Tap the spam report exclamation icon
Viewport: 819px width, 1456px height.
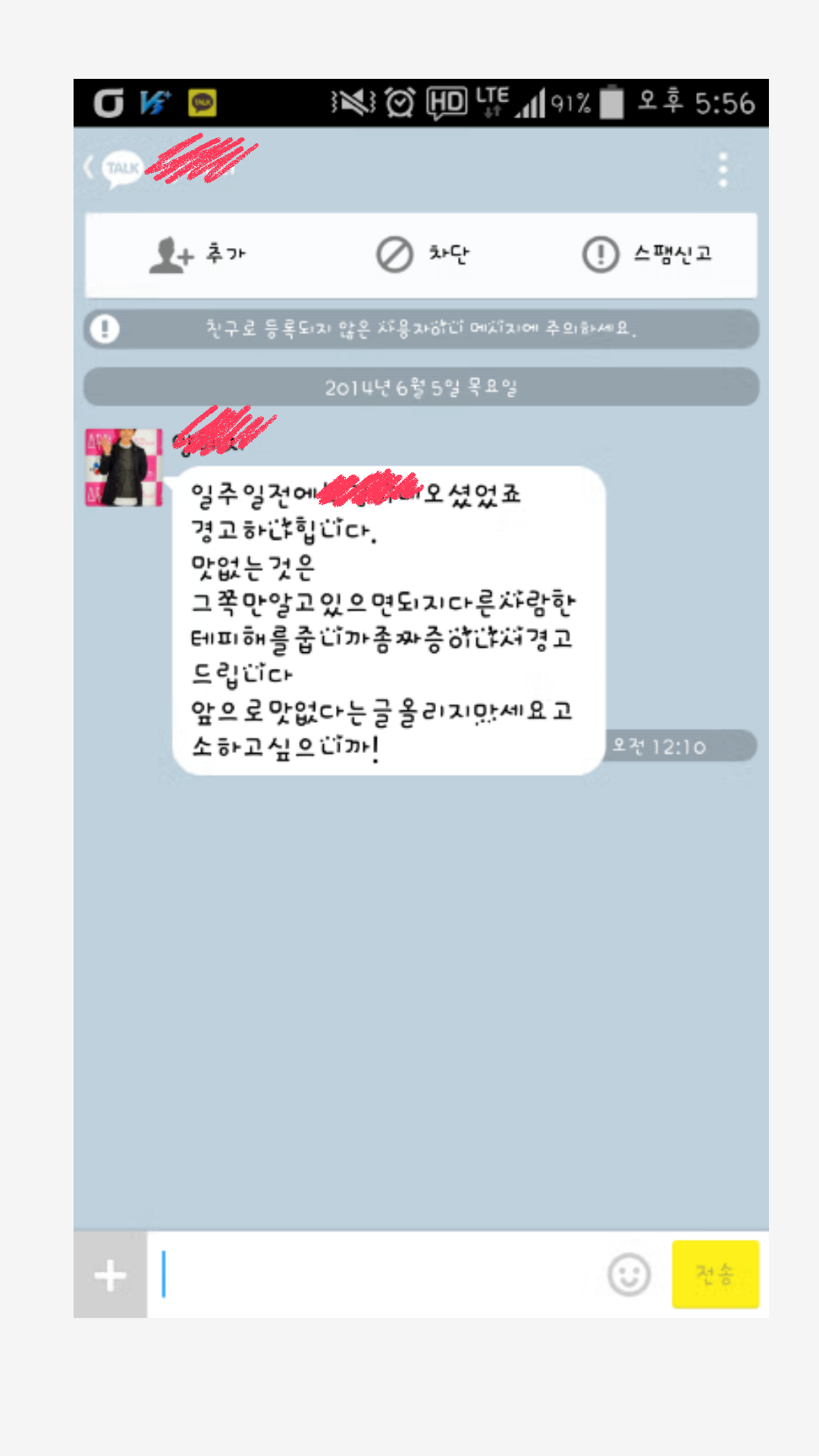(x=599, y=253)
